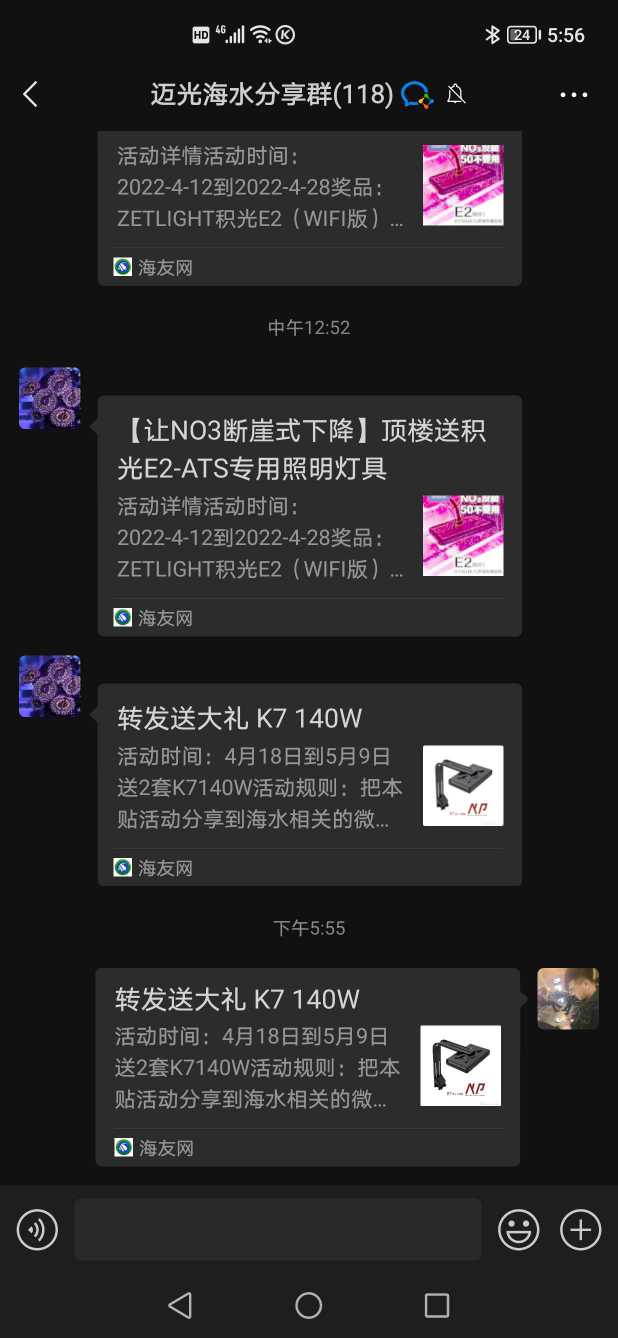Tap the system home button
The width and height of the screenshot is (618, 1338).
click(x=309, y=1305)
